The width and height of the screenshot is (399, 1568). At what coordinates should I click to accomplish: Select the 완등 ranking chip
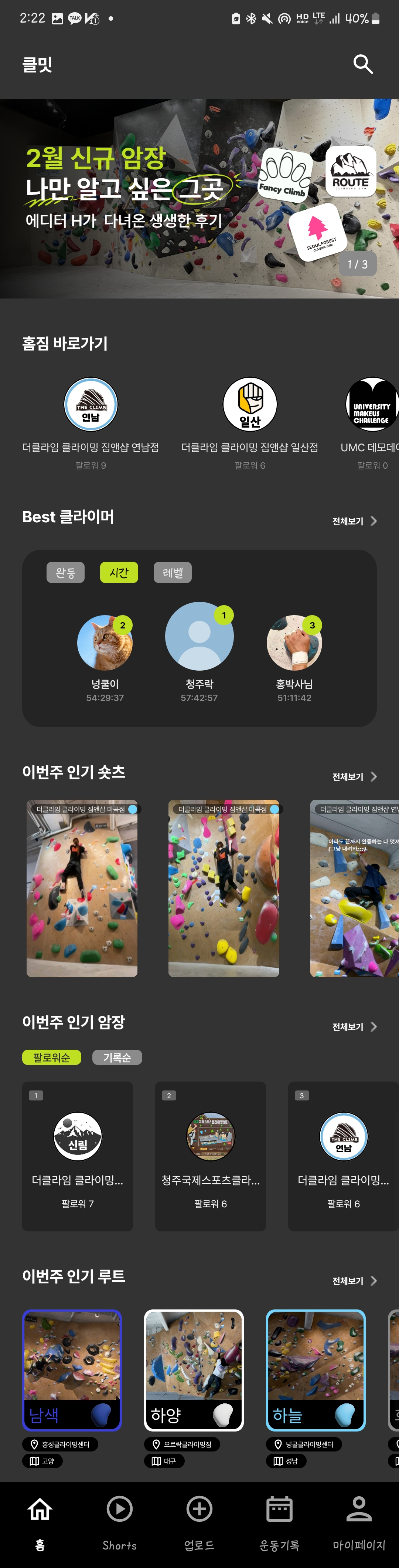coord(66,572)
